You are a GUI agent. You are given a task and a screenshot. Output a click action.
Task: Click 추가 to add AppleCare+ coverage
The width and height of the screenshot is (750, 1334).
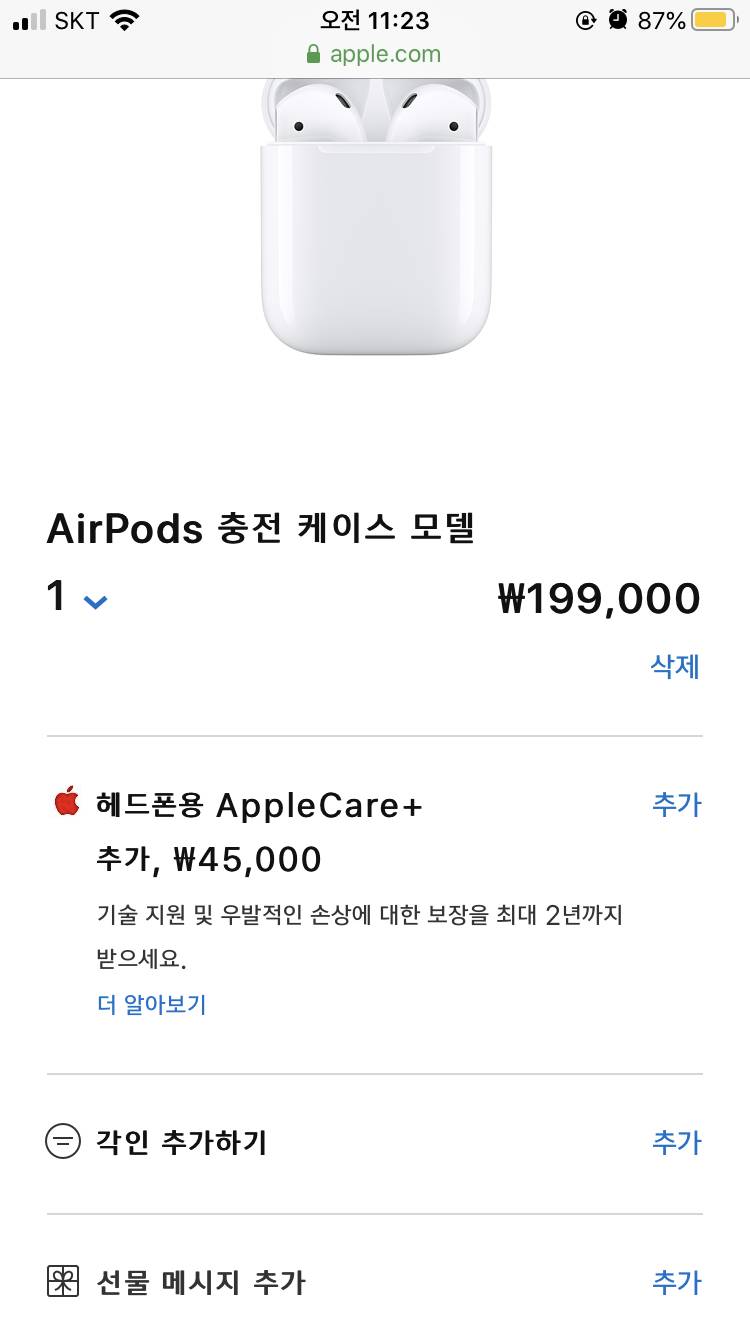[x=678, y=805]
